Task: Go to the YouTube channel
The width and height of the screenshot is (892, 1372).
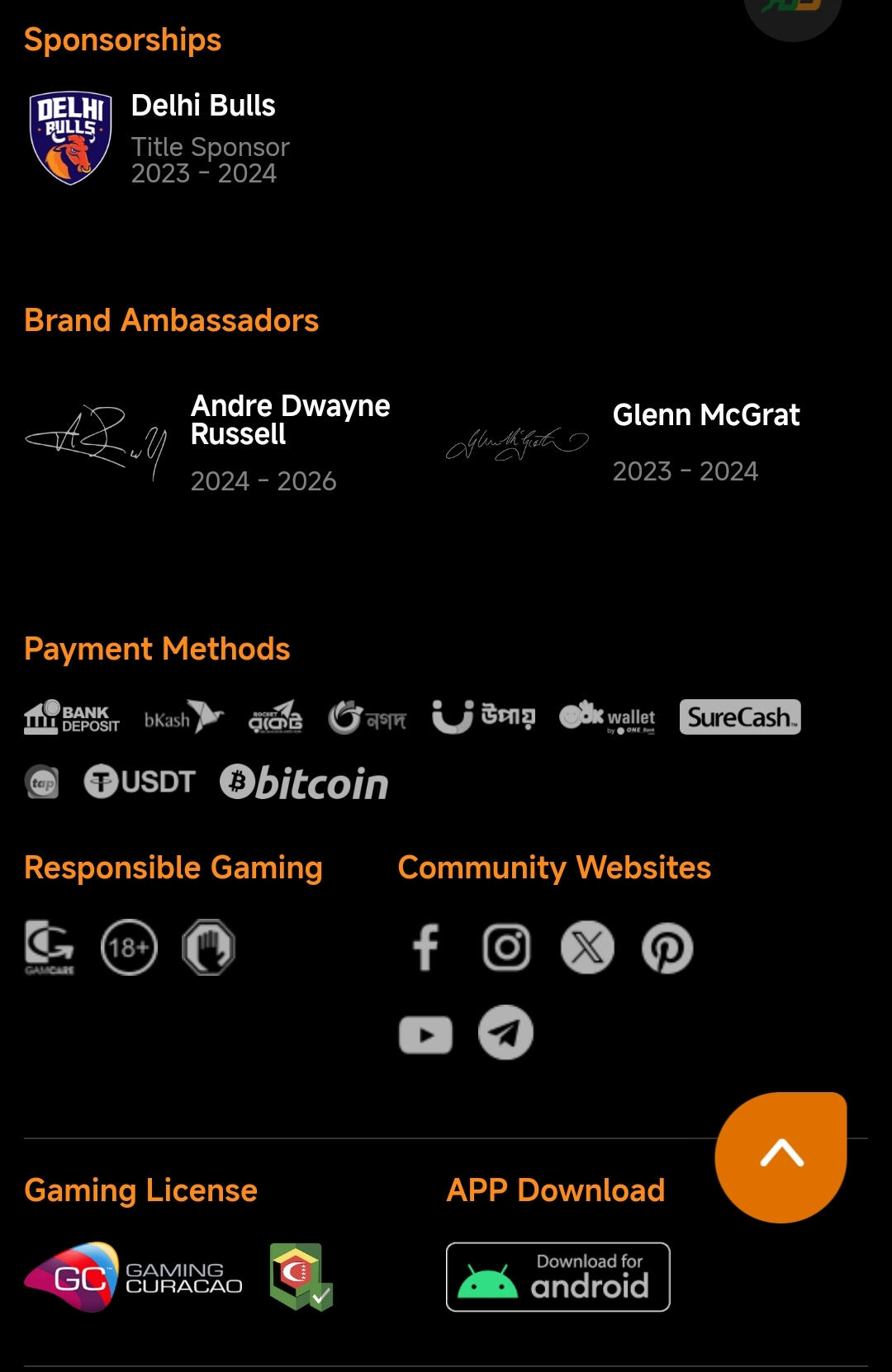Action: (425, 1034)
